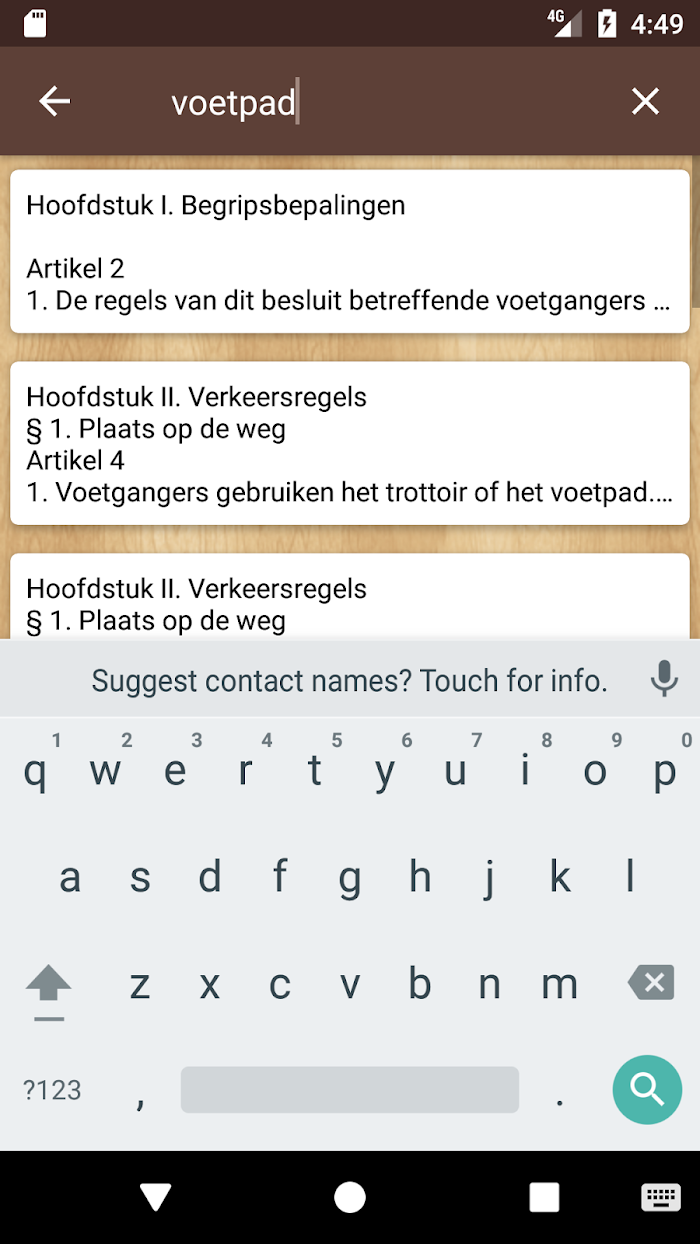Clear the search text with X
Viewport: 700px width, 1244px height.
click(645, 101)
